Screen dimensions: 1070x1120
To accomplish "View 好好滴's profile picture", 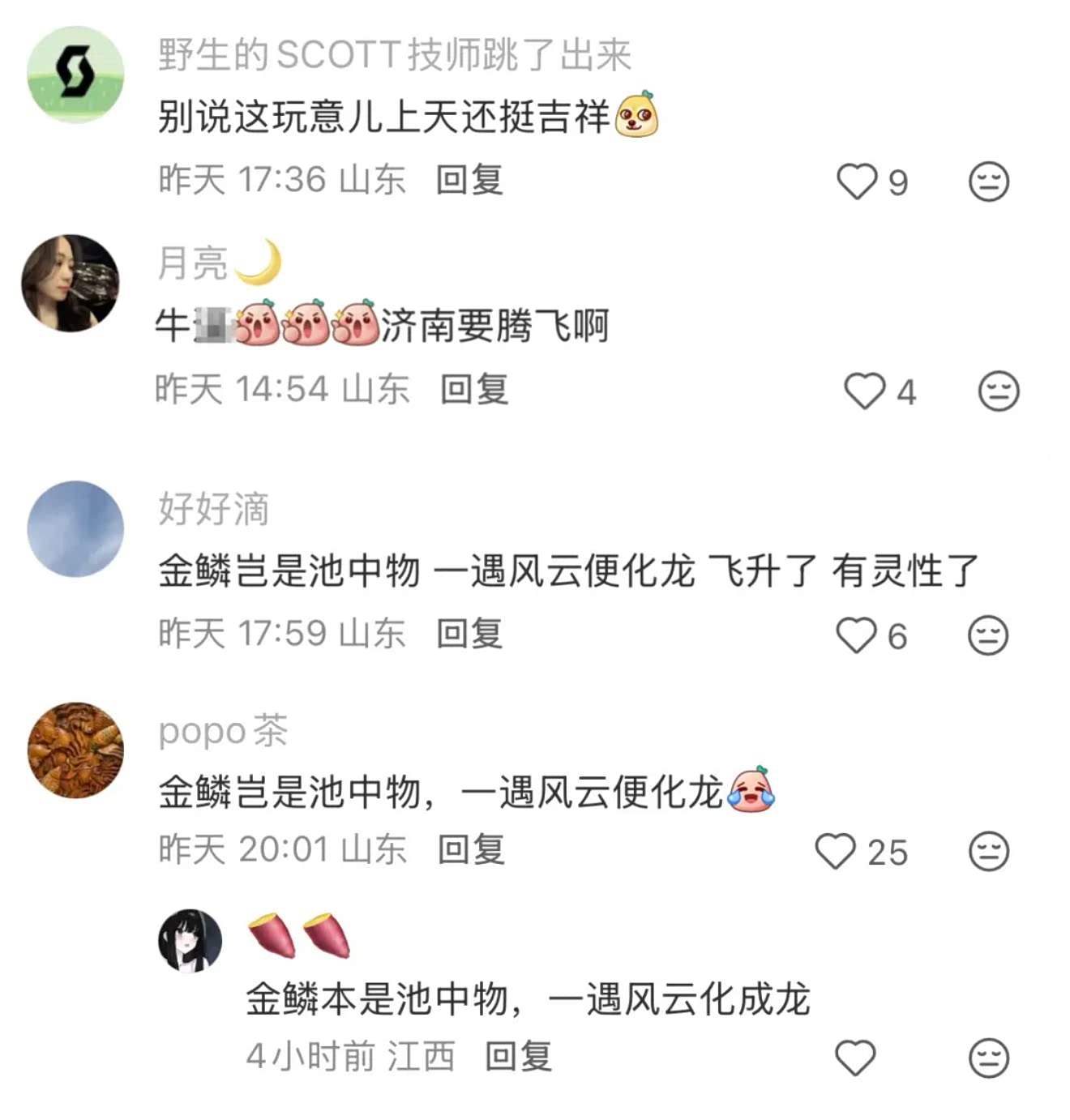I will tap(75, 528).
